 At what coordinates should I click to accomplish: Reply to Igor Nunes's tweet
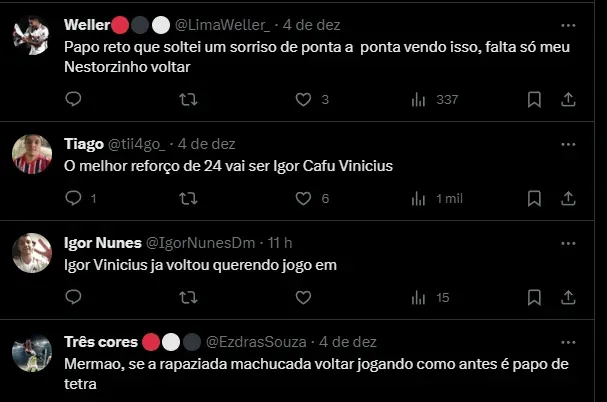[x=72, y=297]
